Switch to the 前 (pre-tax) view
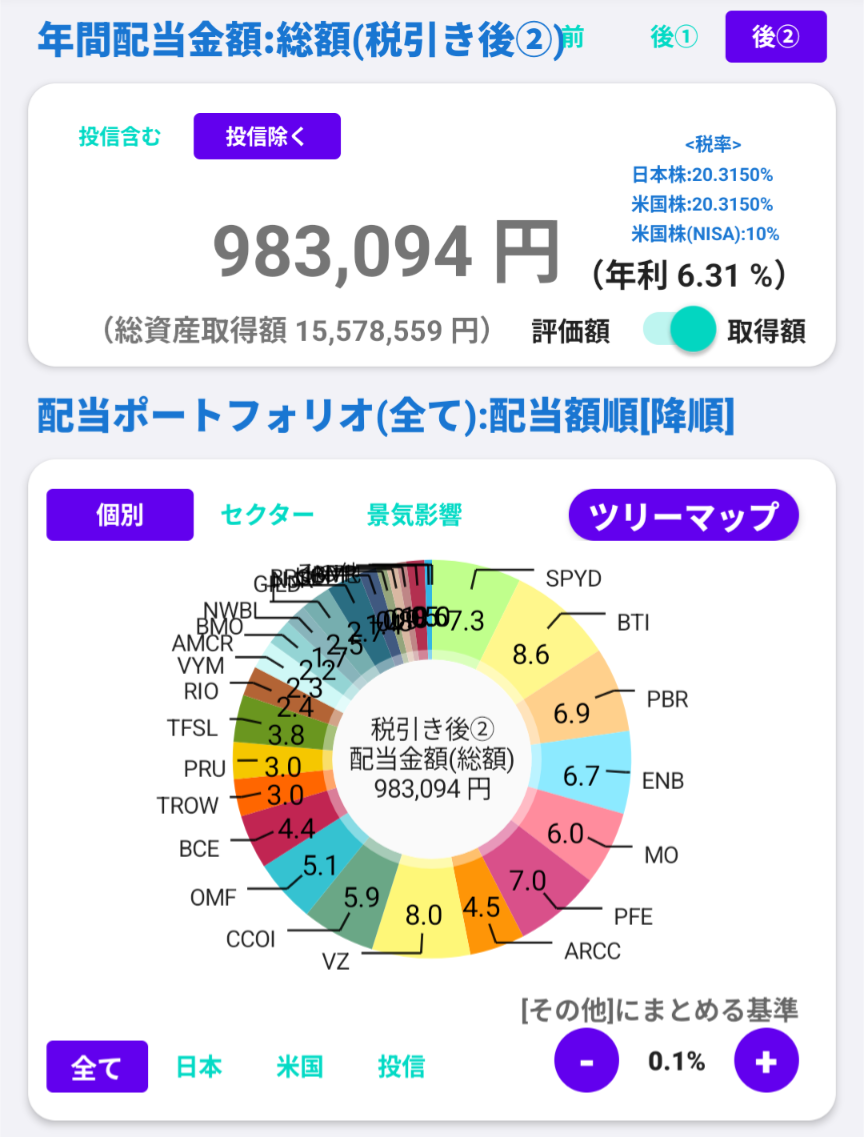This screenshot has height=1137, width=864. 573,36
